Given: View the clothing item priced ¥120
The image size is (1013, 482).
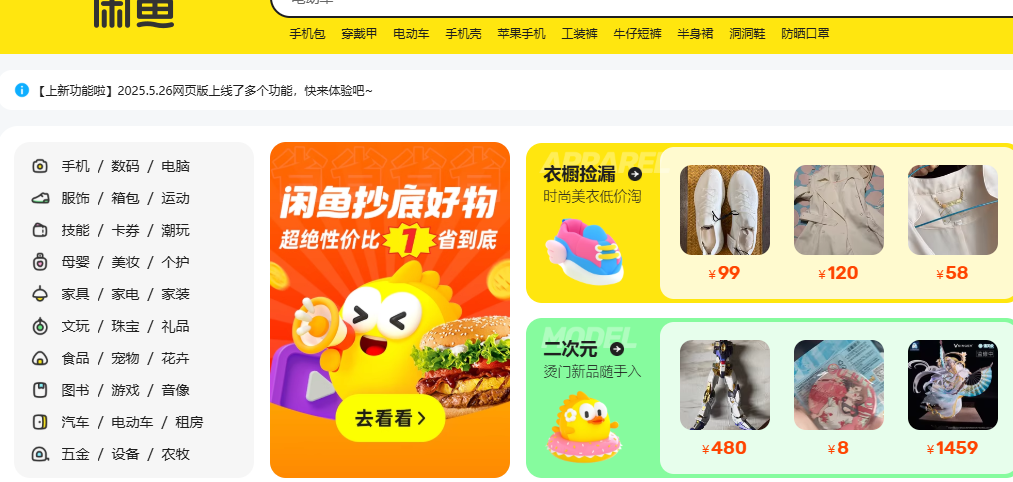Looking at the screenshot, I should [x=838, y=209].
